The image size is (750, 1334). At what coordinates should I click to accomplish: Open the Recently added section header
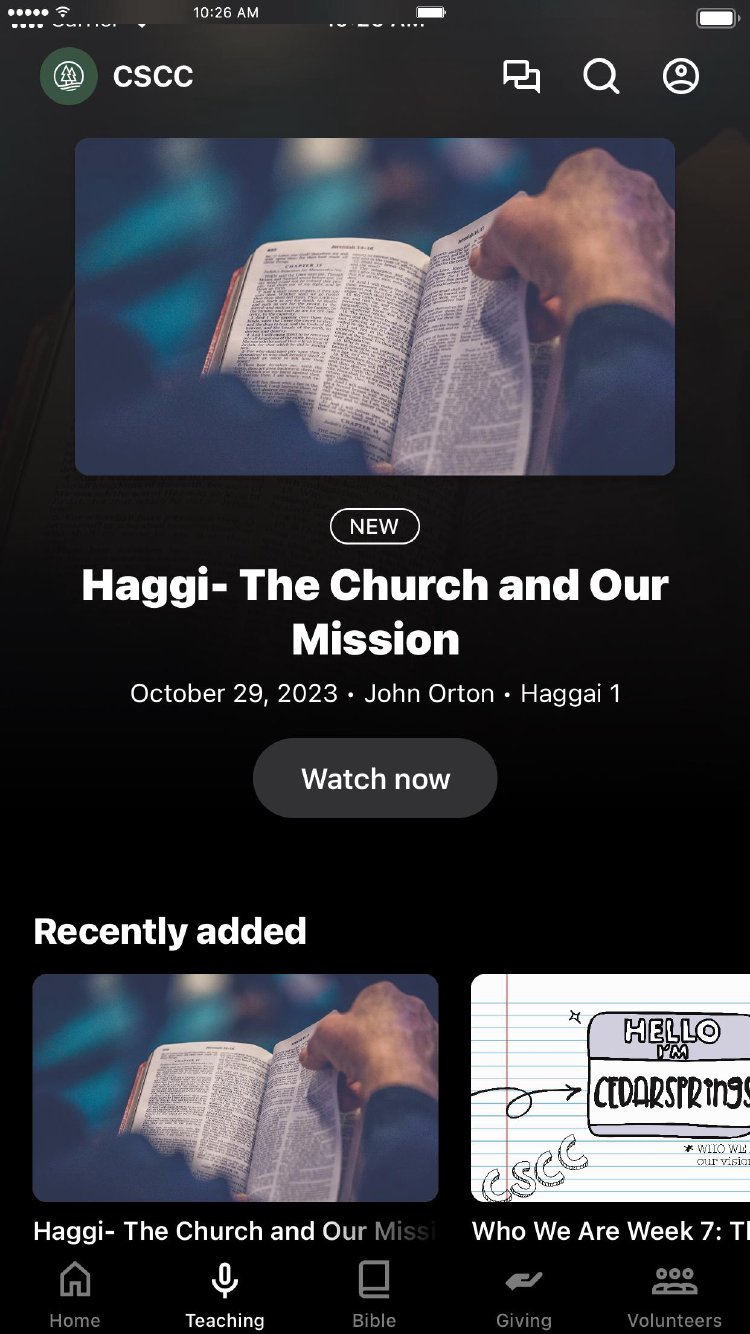coord(170,931)
